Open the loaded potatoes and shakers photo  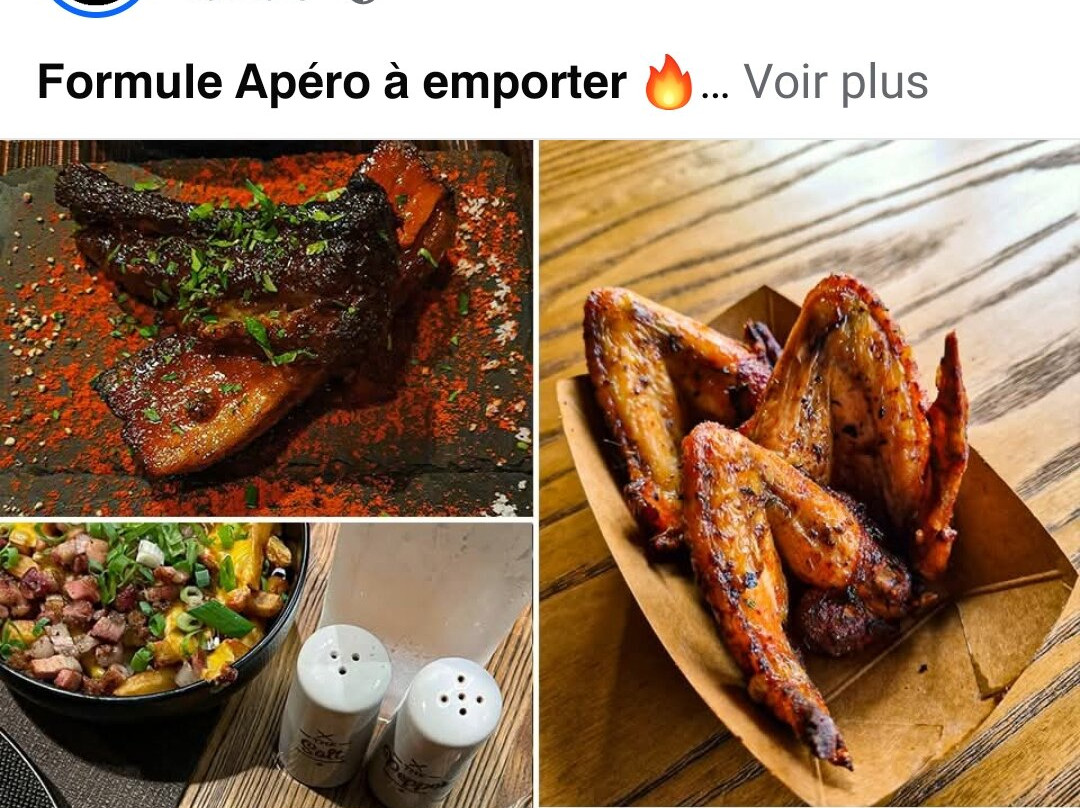pos(266,664)
